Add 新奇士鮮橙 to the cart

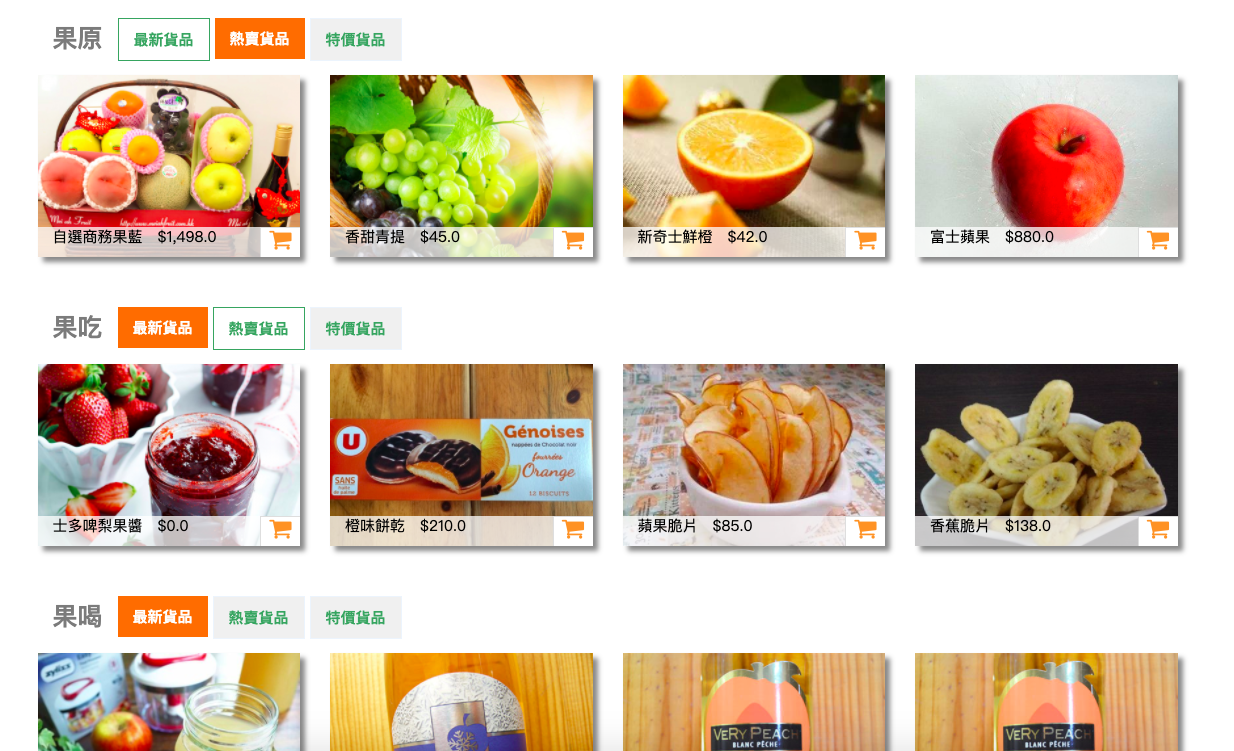pyautogui.click(x=865, y=241)
